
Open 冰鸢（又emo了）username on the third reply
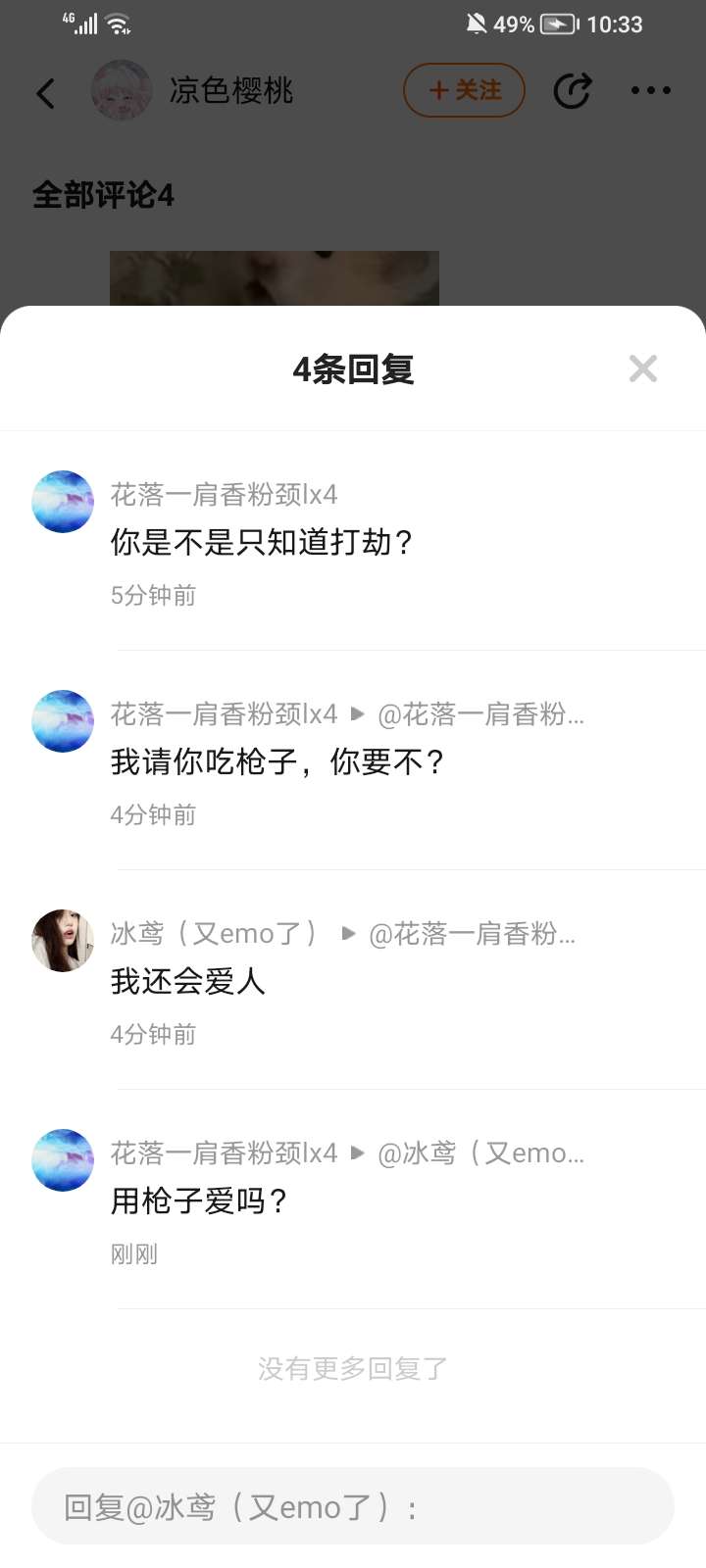pos(214,934)
